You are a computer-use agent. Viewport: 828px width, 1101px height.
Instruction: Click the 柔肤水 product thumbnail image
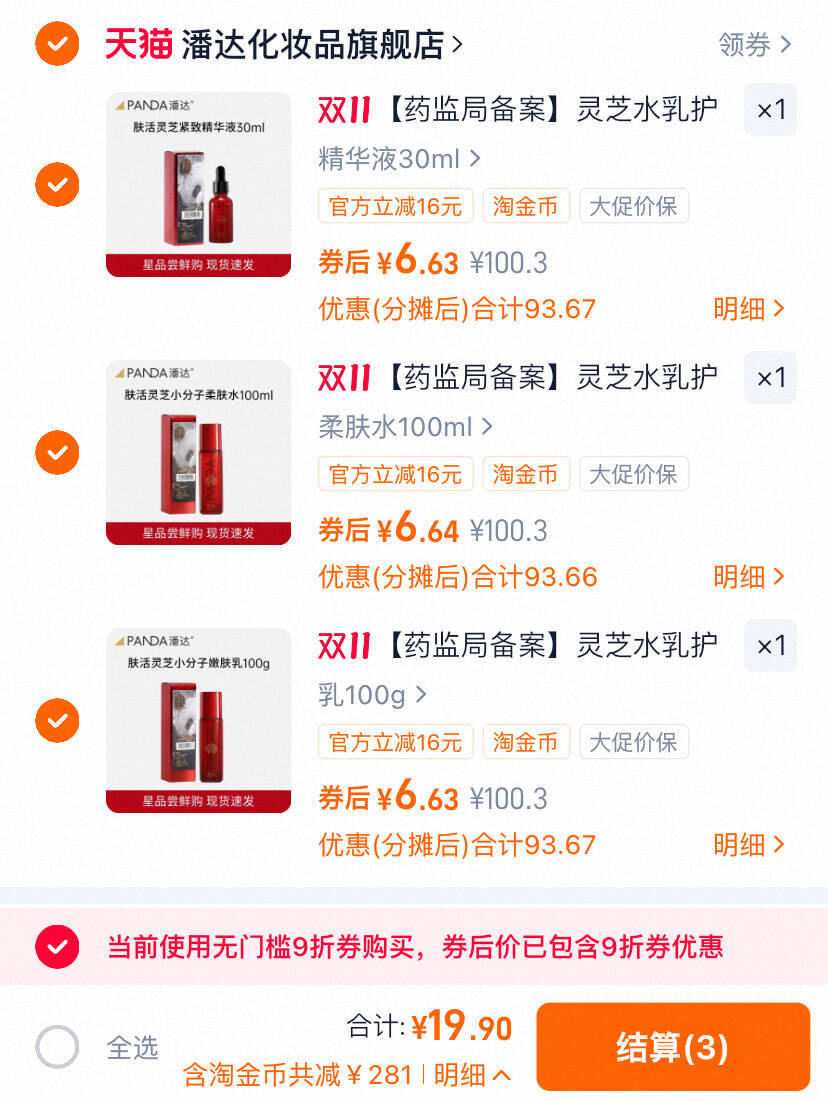198,452
